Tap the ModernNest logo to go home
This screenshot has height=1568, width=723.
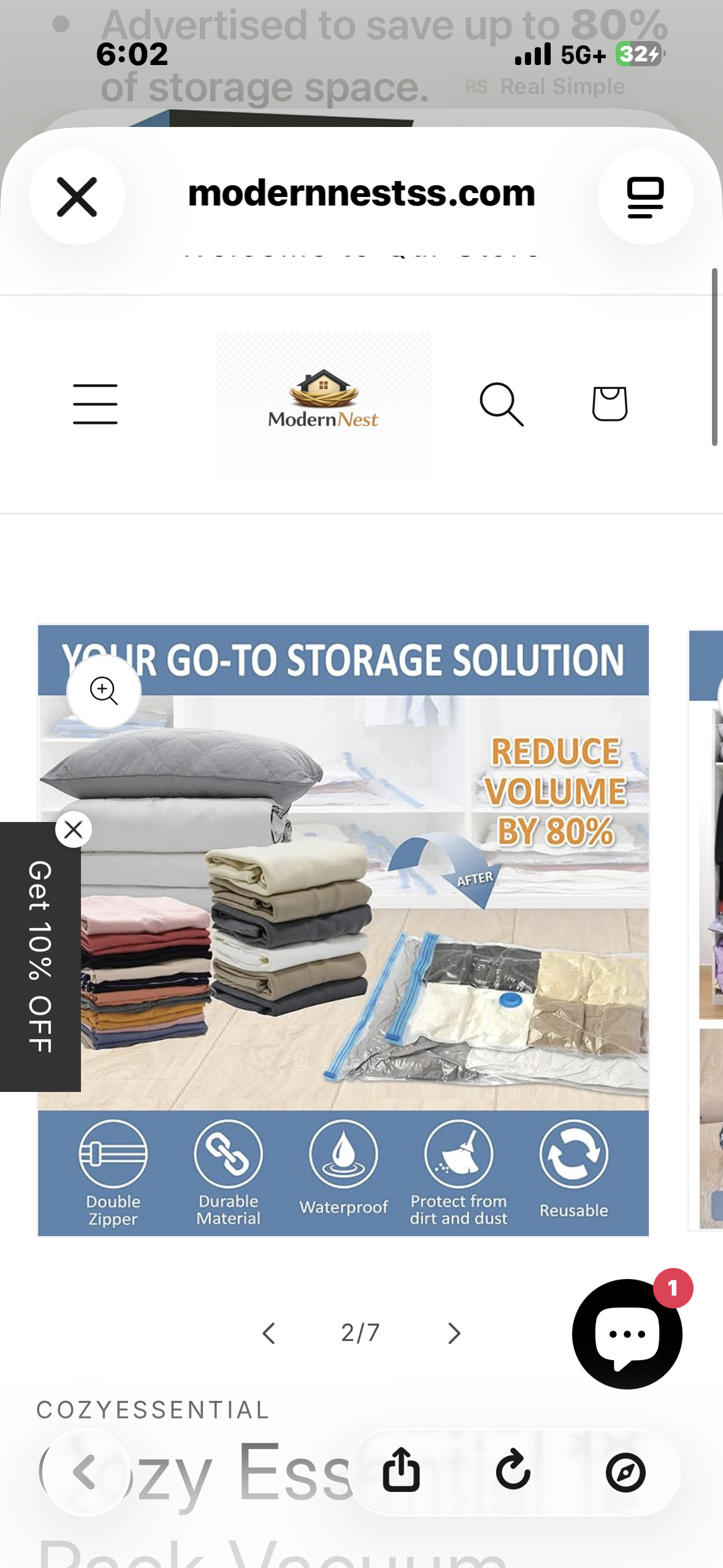tap(324, 403)
